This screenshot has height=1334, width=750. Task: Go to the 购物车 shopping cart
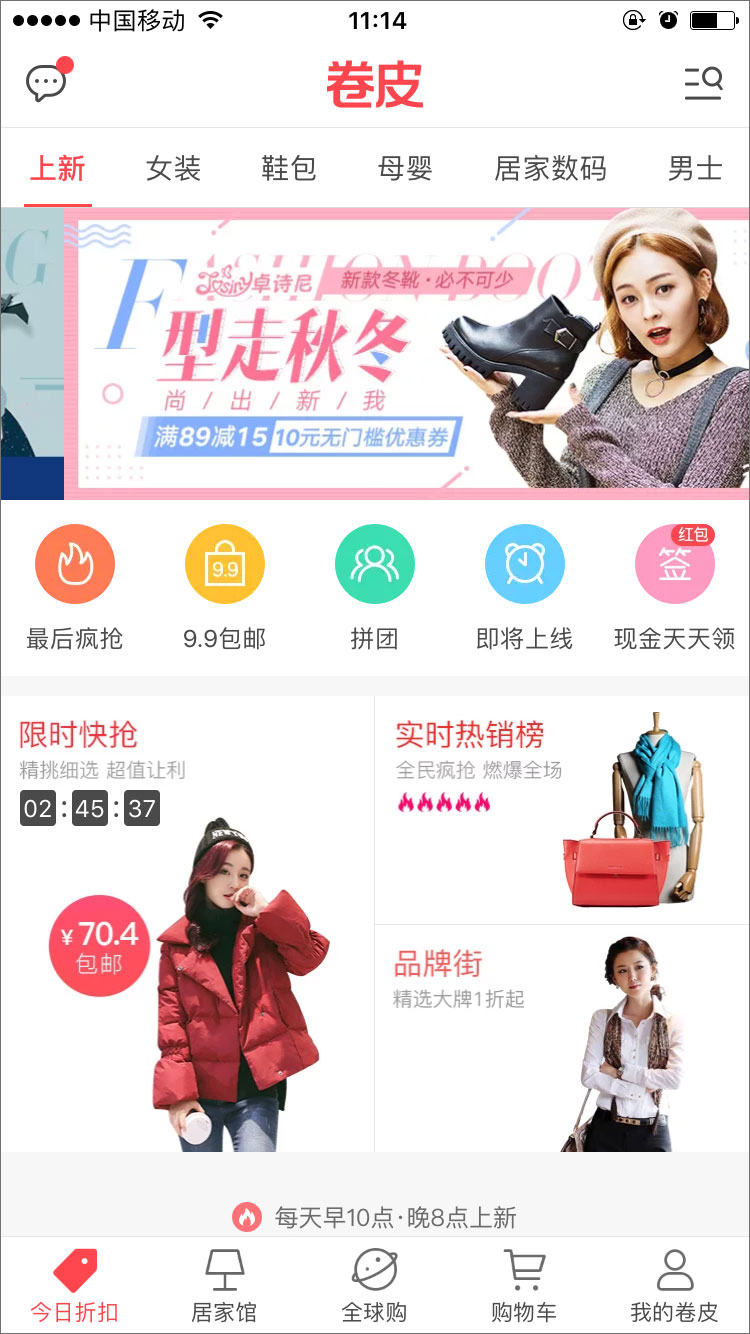524,1286
